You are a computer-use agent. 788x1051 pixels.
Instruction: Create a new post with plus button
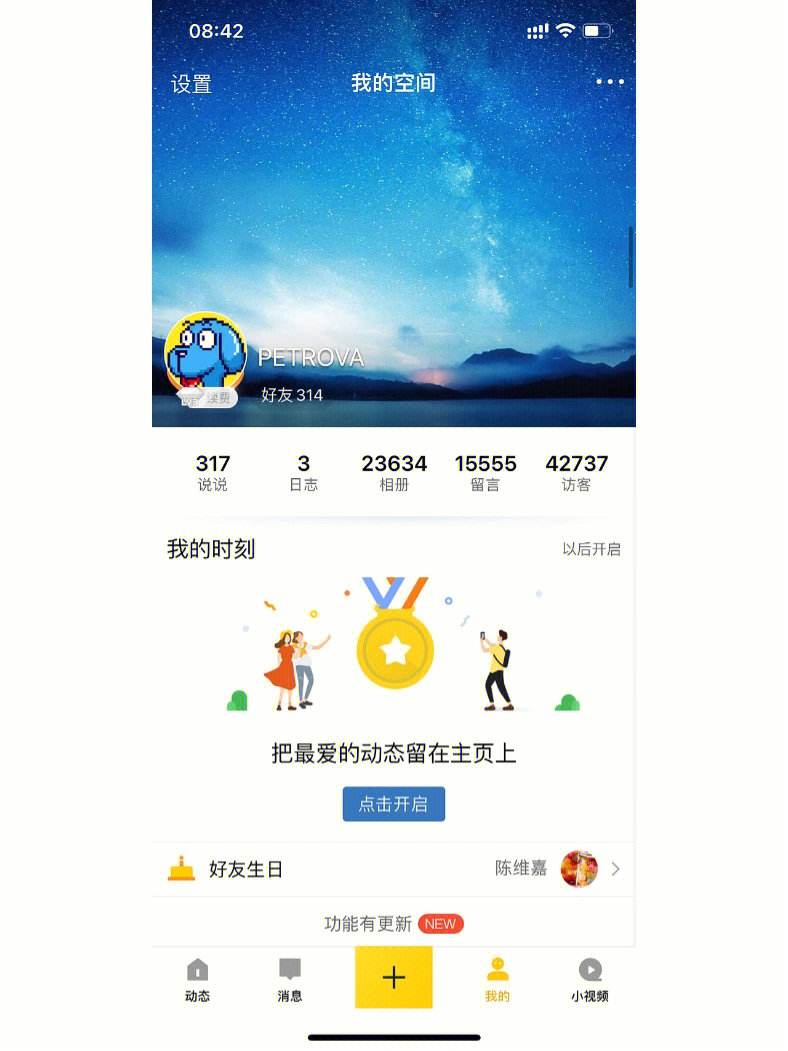point(393,977)
